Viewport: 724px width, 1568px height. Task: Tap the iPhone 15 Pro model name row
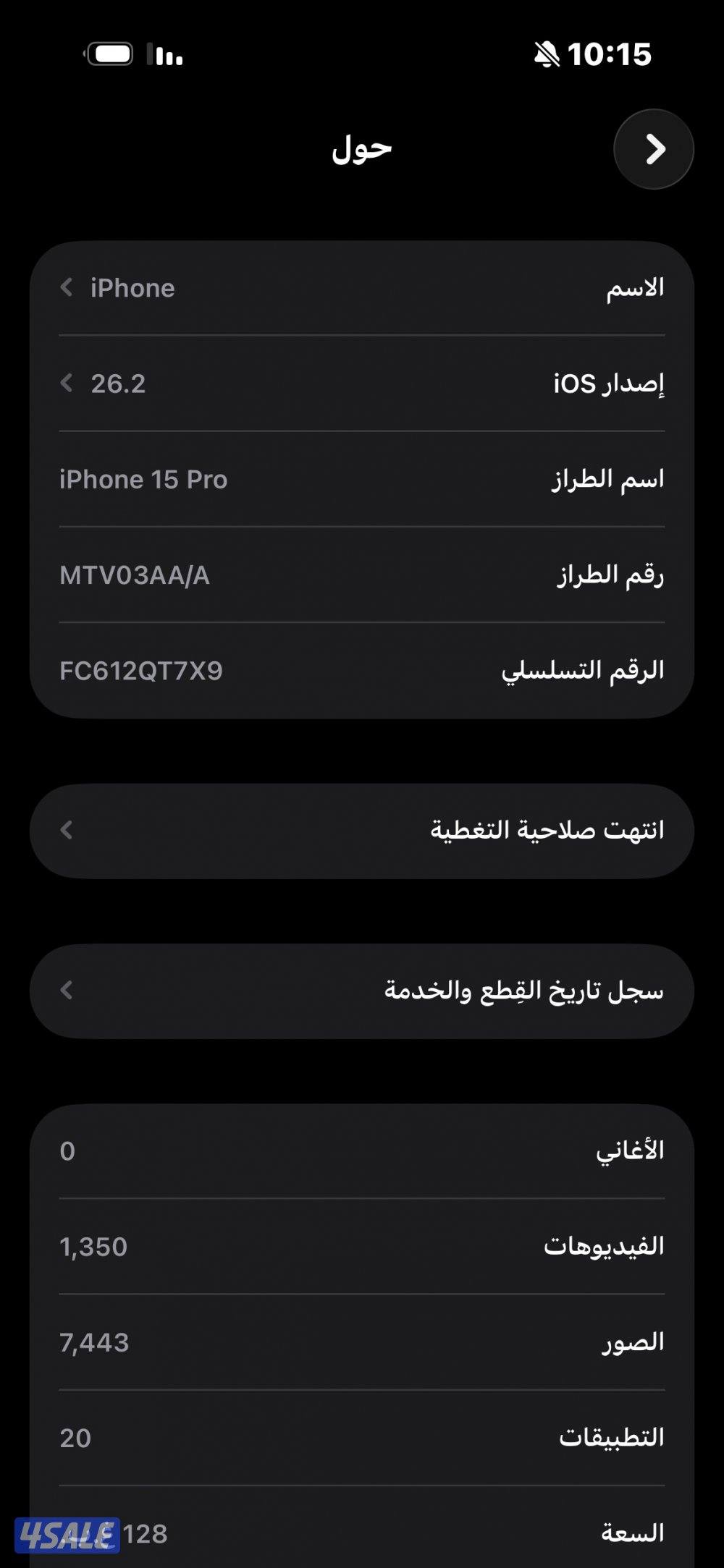click(362, 478)
